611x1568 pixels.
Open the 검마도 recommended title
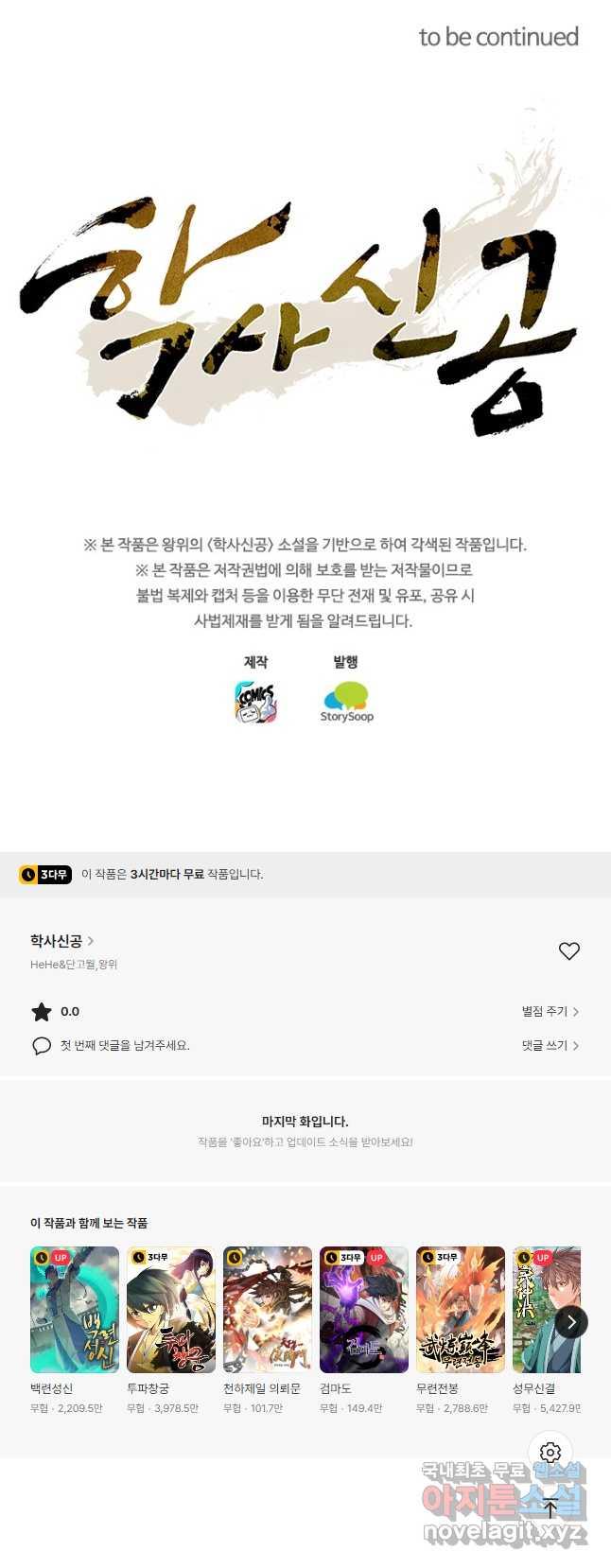tap(364, 1310)
